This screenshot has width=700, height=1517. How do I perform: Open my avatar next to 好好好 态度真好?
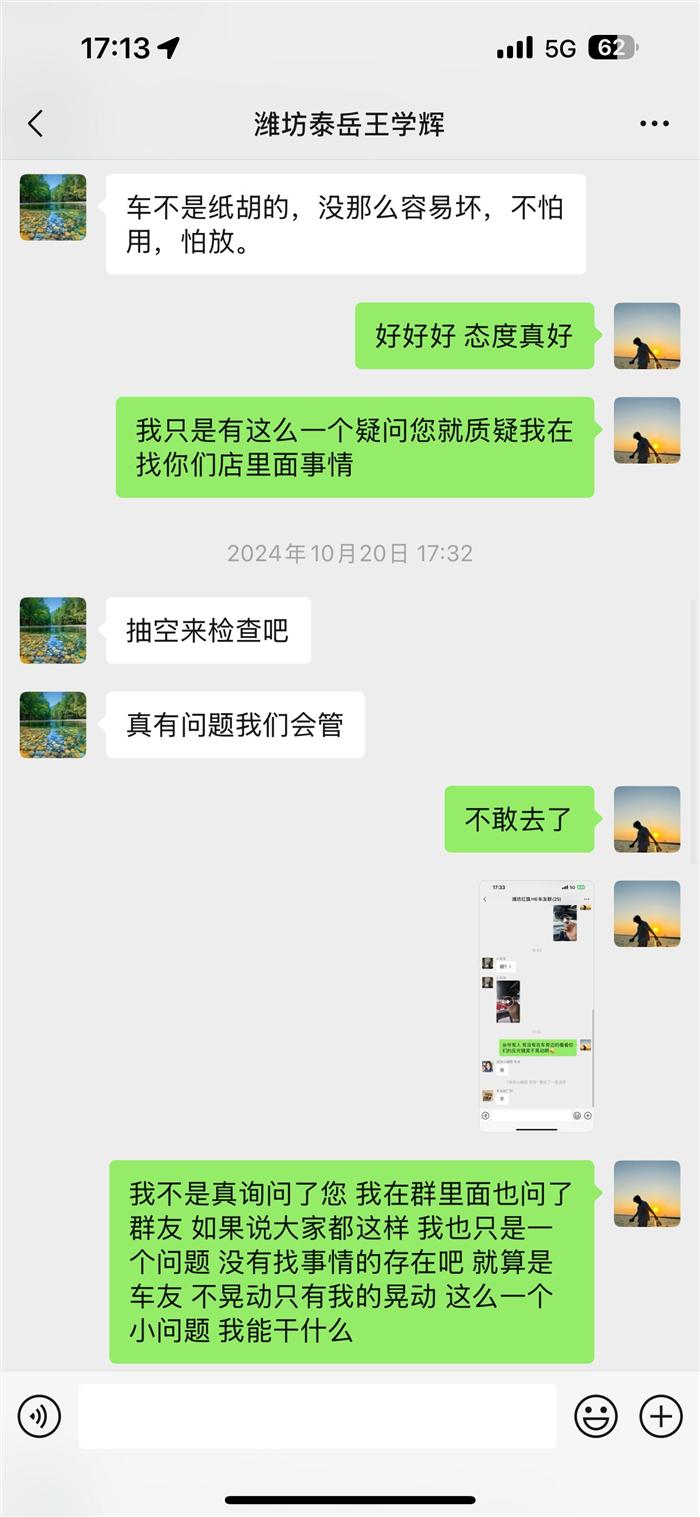pos(646,336)
